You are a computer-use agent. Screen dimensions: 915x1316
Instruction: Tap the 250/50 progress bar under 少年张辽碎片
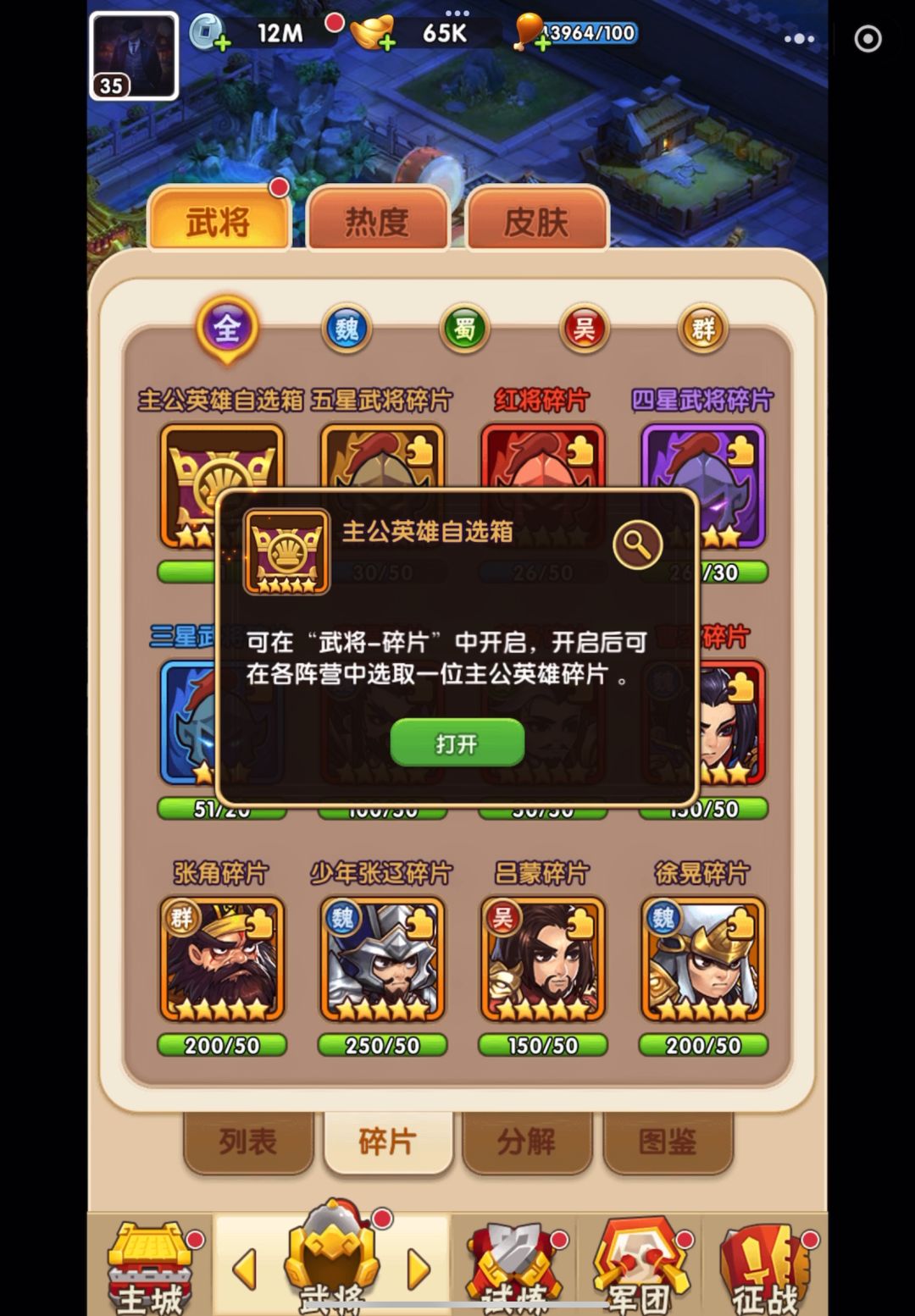click(382, 1046)
